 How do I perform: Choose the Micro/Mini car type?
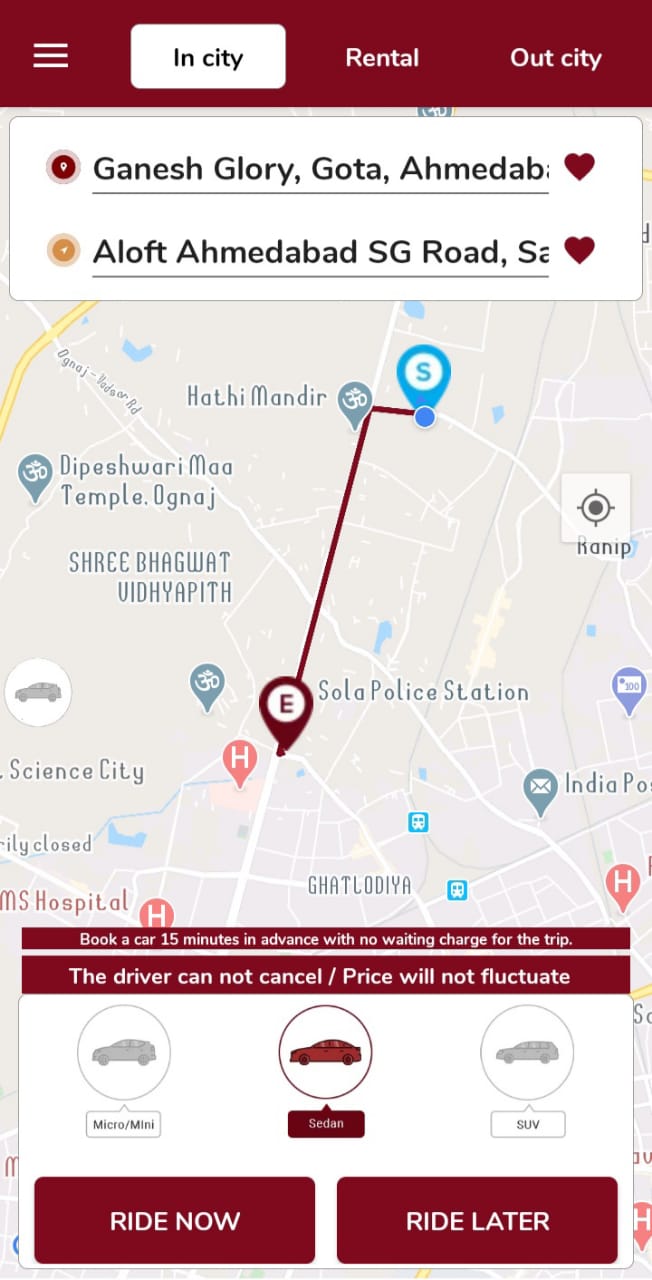click(x=124, y=1053)
